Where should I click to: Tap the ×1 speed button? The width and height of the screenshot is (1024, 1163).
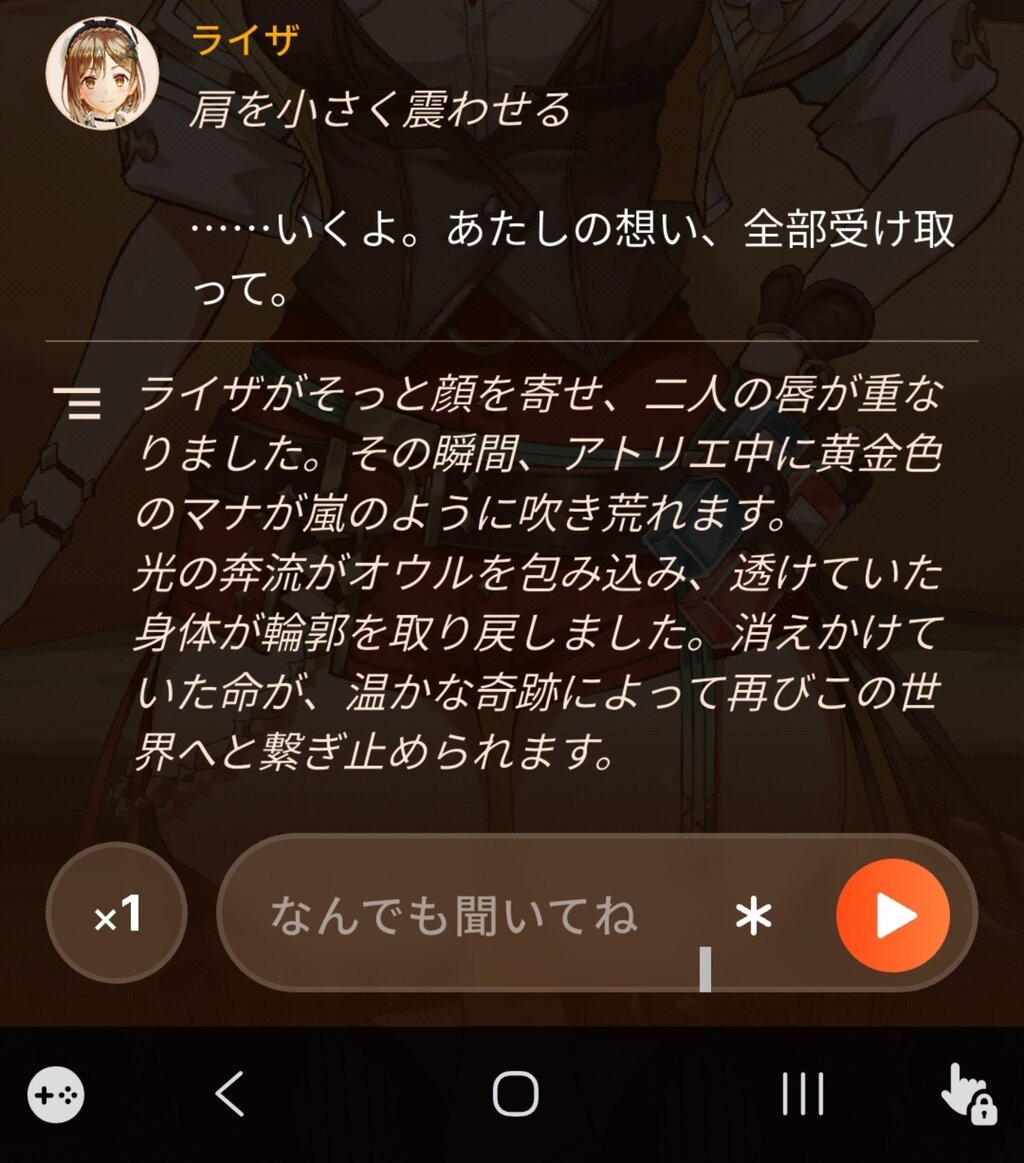point(116,913)
